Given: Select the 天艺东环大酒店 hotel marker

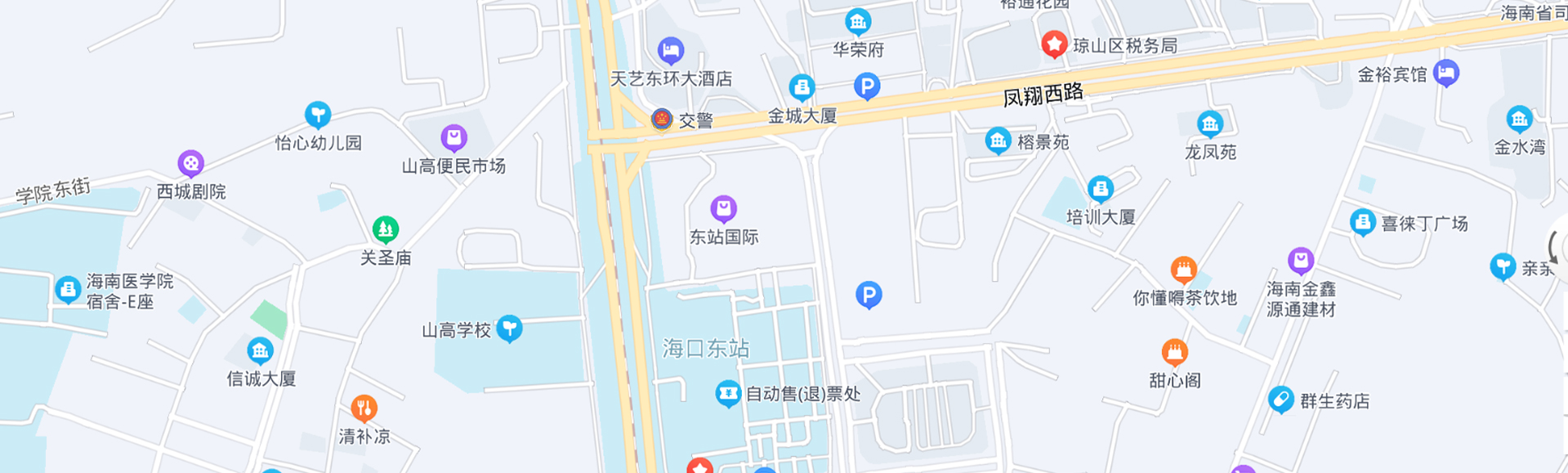Looking at the screenshot, I should 671,51.
